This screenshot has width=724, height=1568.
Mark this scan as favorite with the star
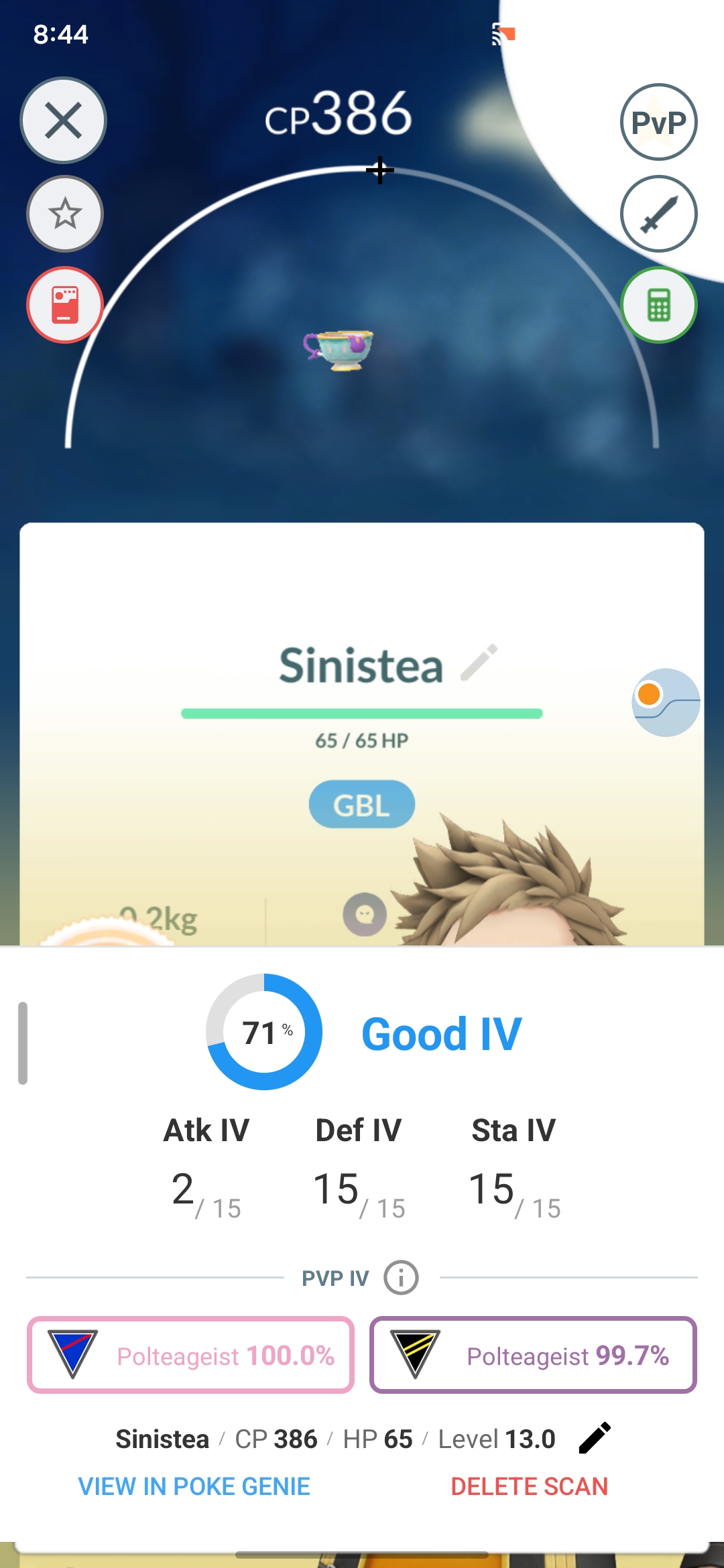65,214
